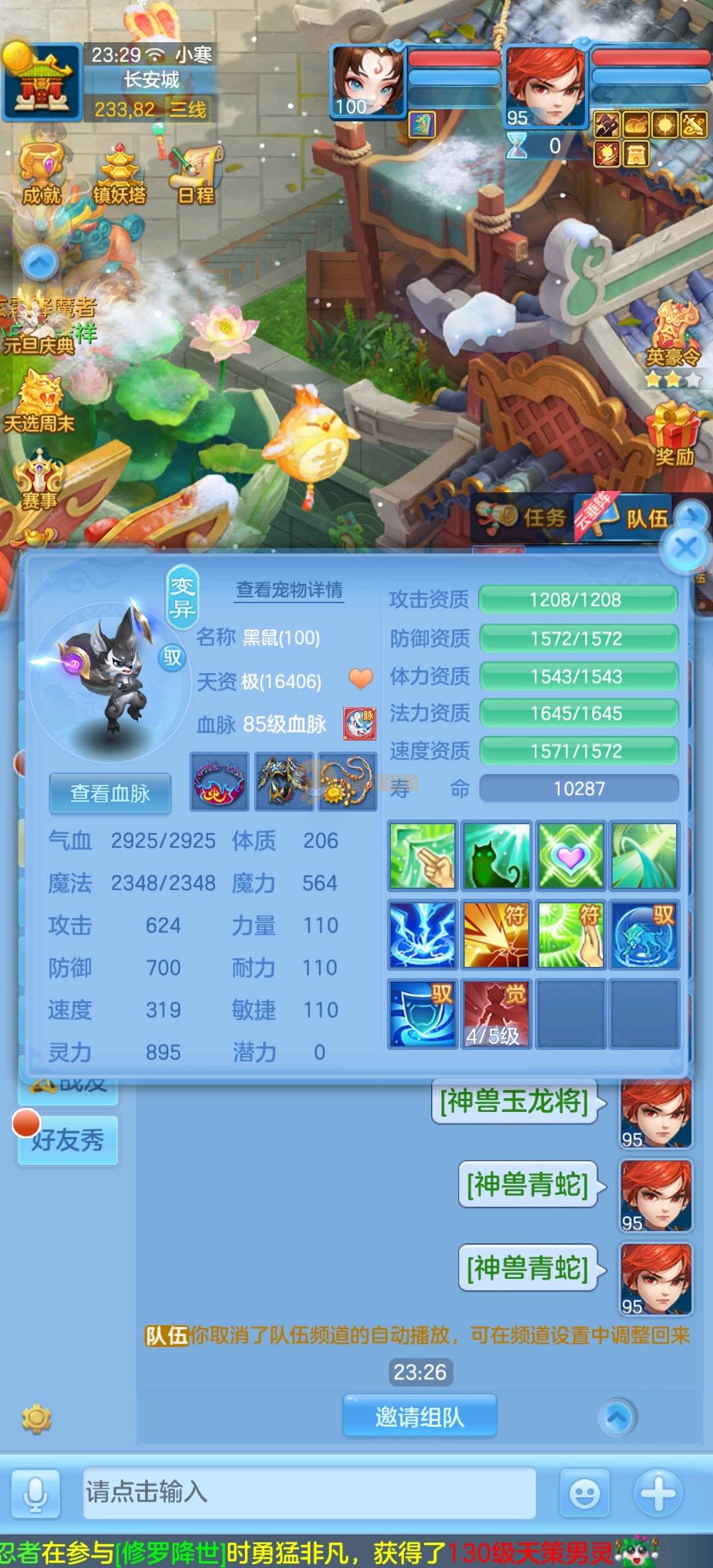Screen dimensions: 713x1568
Task: Open the [神兽玉龙将] chat link
Action: click(x=514, y=1101)
